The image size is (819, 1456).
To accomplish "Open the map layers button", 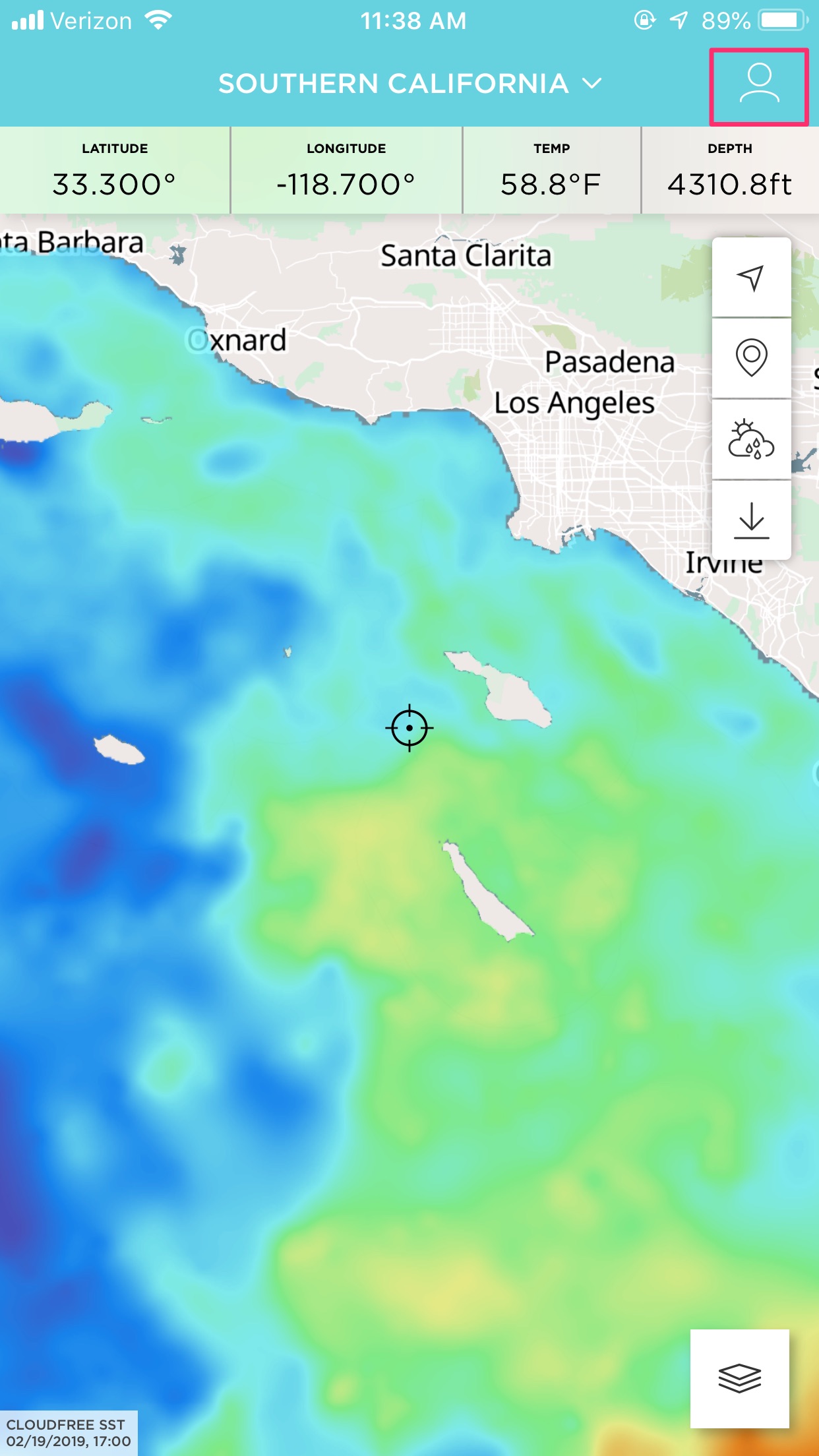I will click(x=739, y=1378).
